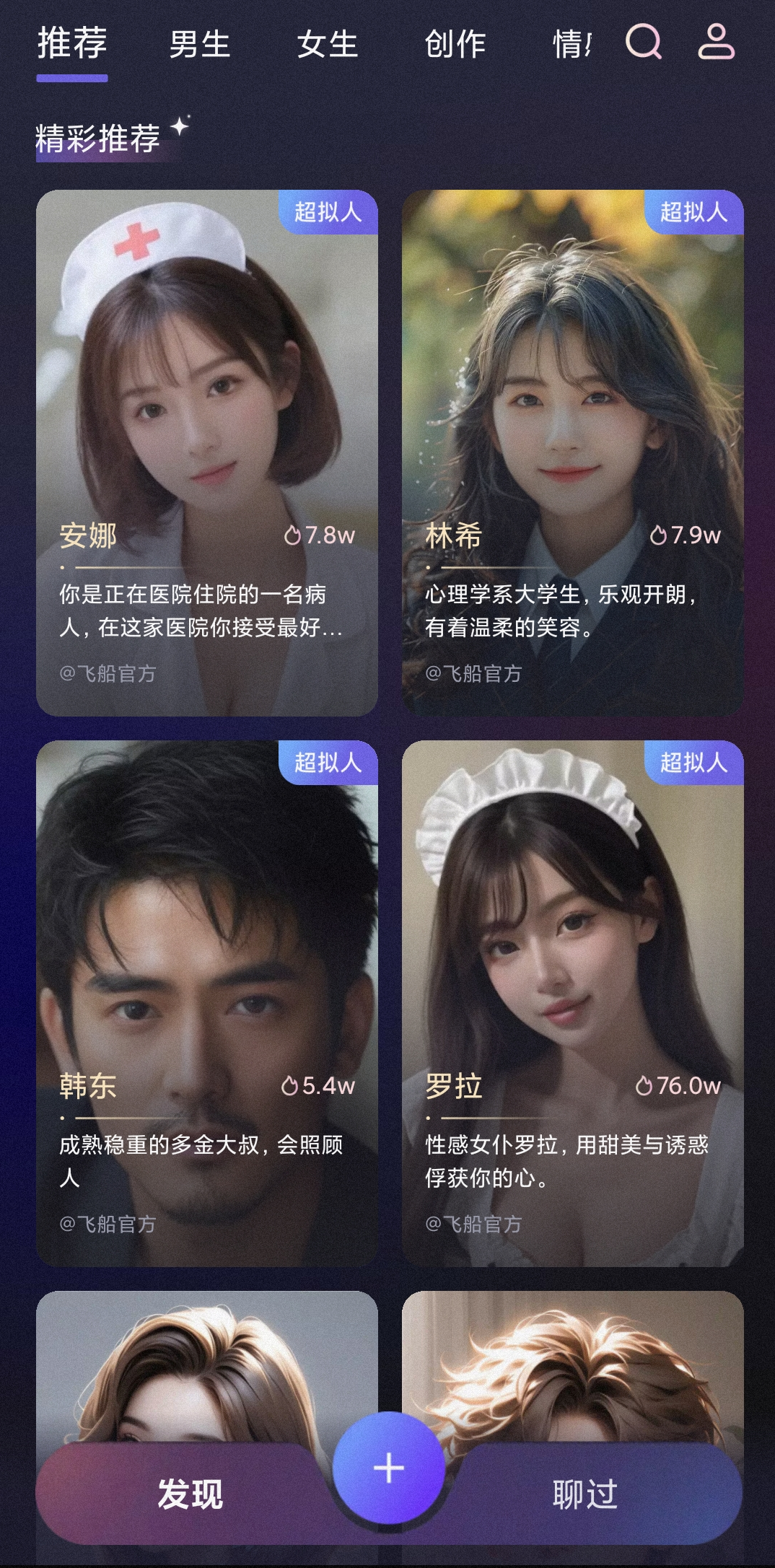The image size is (775, 1568).
Task: Select the 推荐 tab
Action: tap(72, 43)
